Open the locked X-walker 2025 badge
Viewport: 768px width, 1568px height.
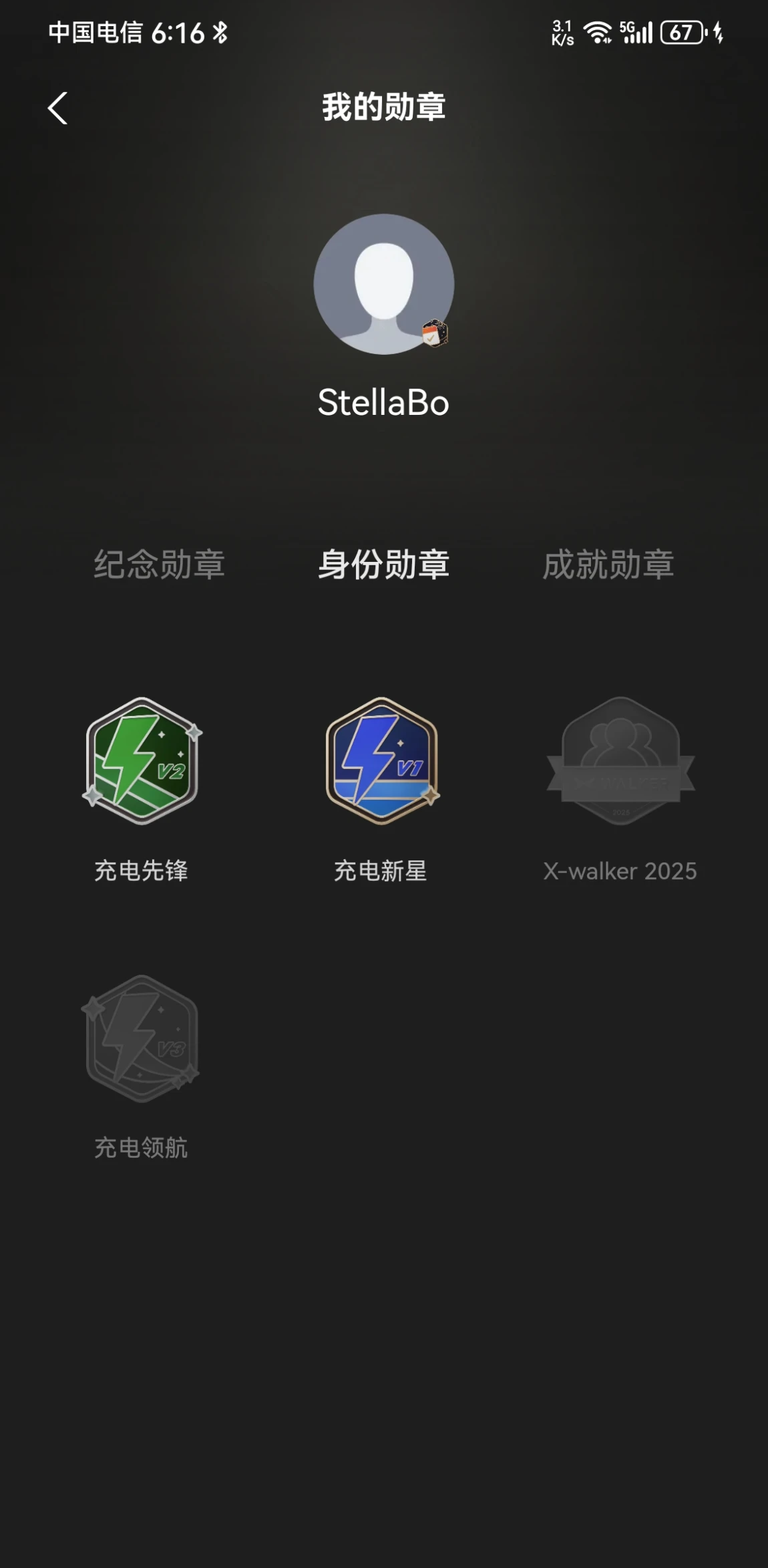pos(620,762)
